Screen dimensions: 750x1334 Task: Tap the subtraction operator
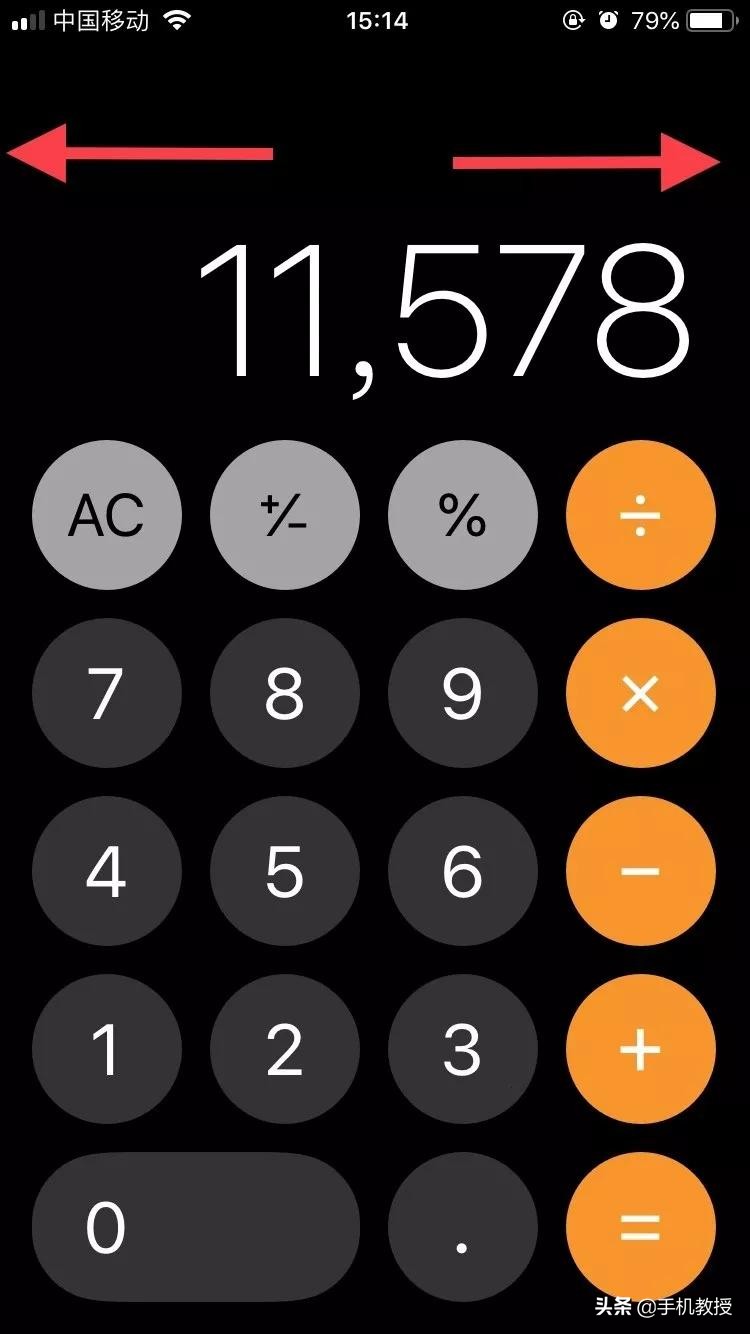coord(640,871)
